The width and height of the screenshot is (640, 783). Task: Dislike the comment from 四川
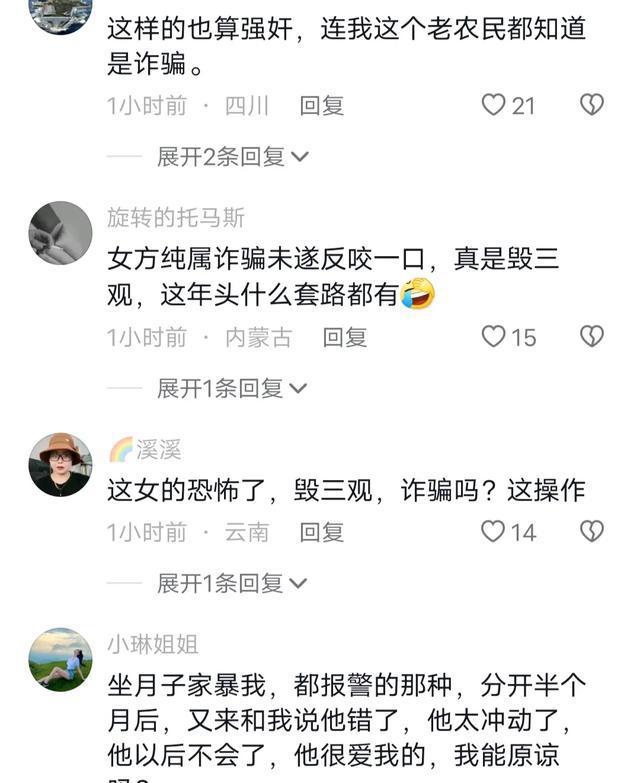pyautogui.click(x=592, y=105)
